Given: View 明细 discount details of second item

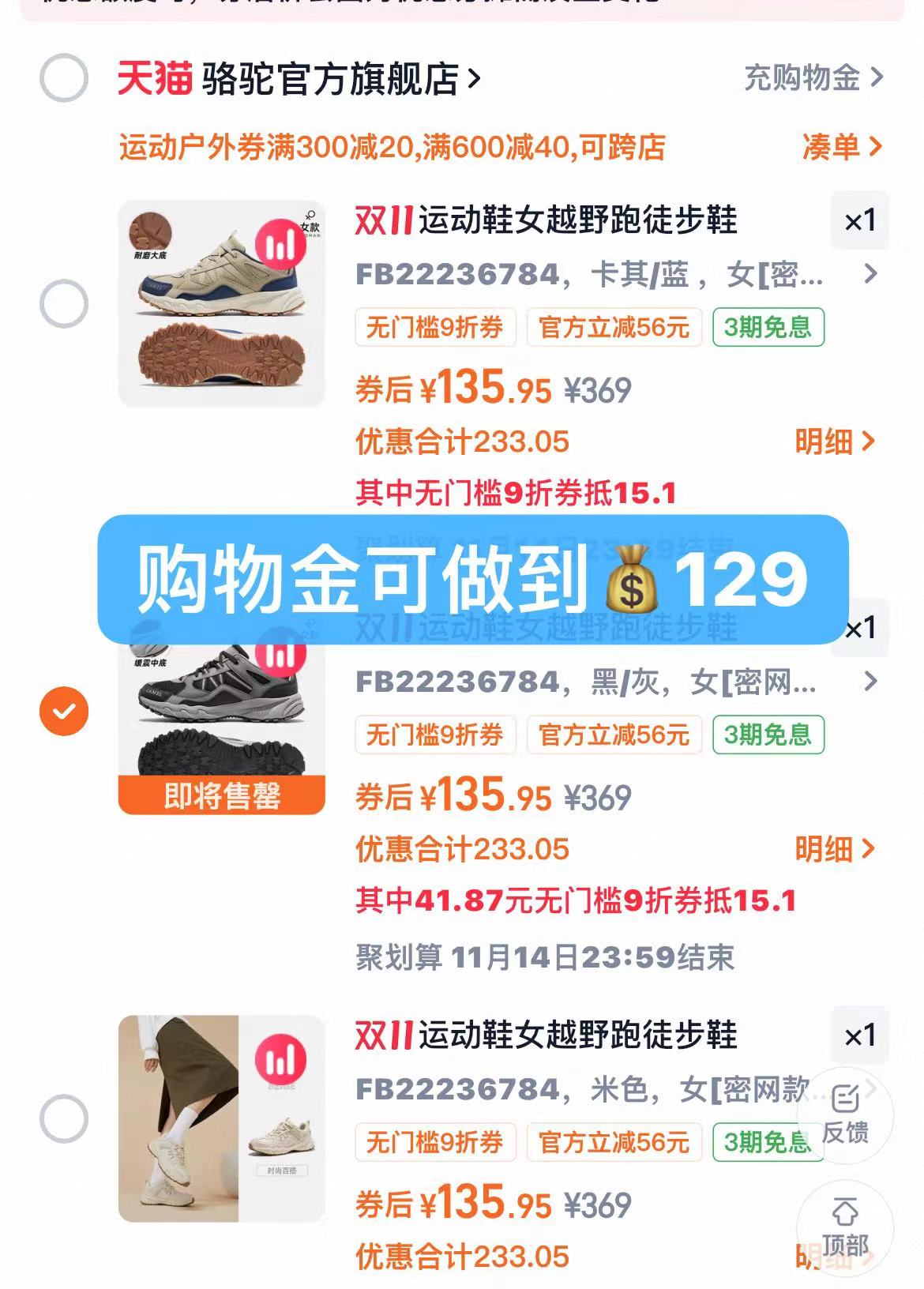Looking at the screenshot, I should 833,851.
